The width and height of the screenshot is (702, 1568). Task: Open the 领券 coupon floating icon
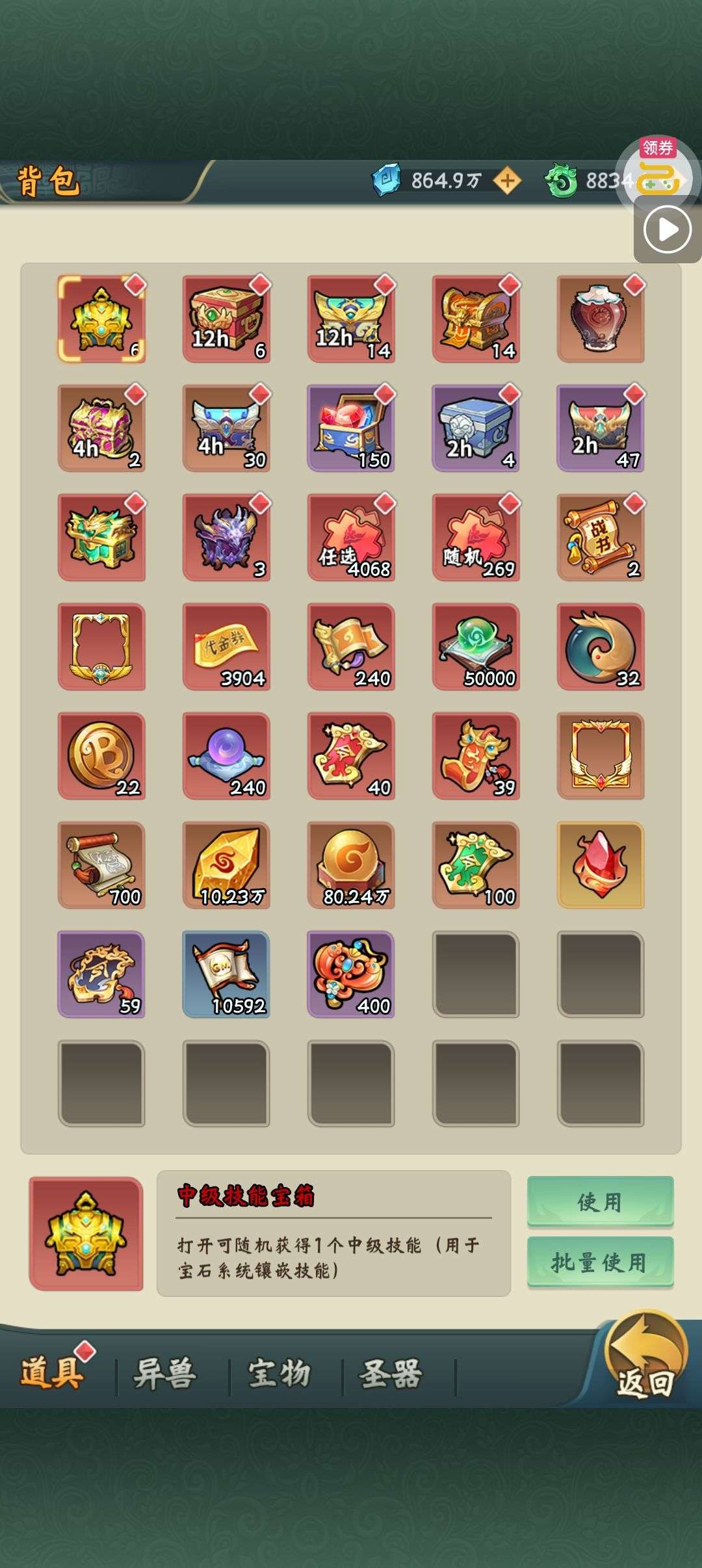point(658,170)
